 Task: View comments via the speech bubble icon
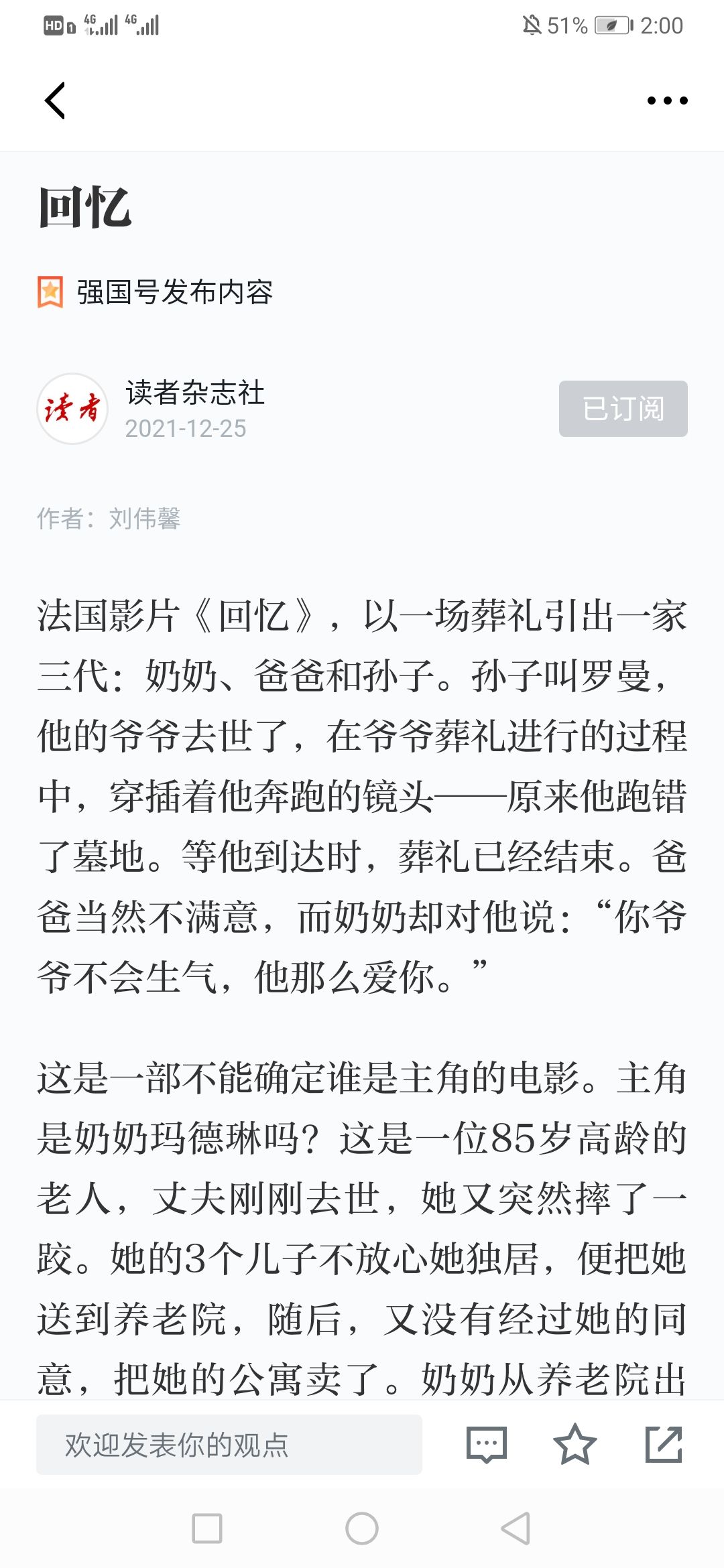pos(487,1445)
